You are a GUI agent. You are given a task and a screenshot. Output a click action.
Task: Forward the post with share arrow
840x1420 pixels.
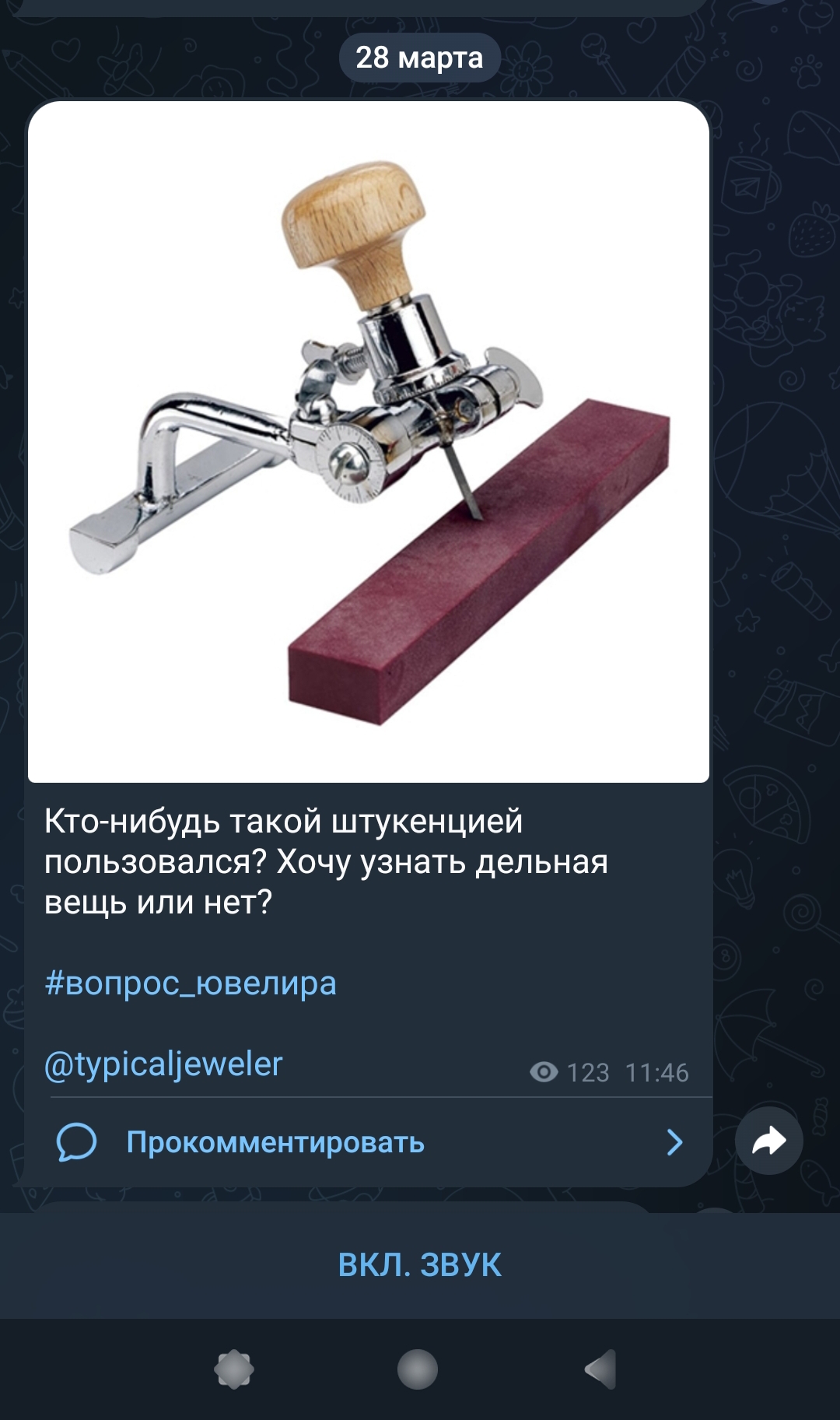(x=768, y=1141)
